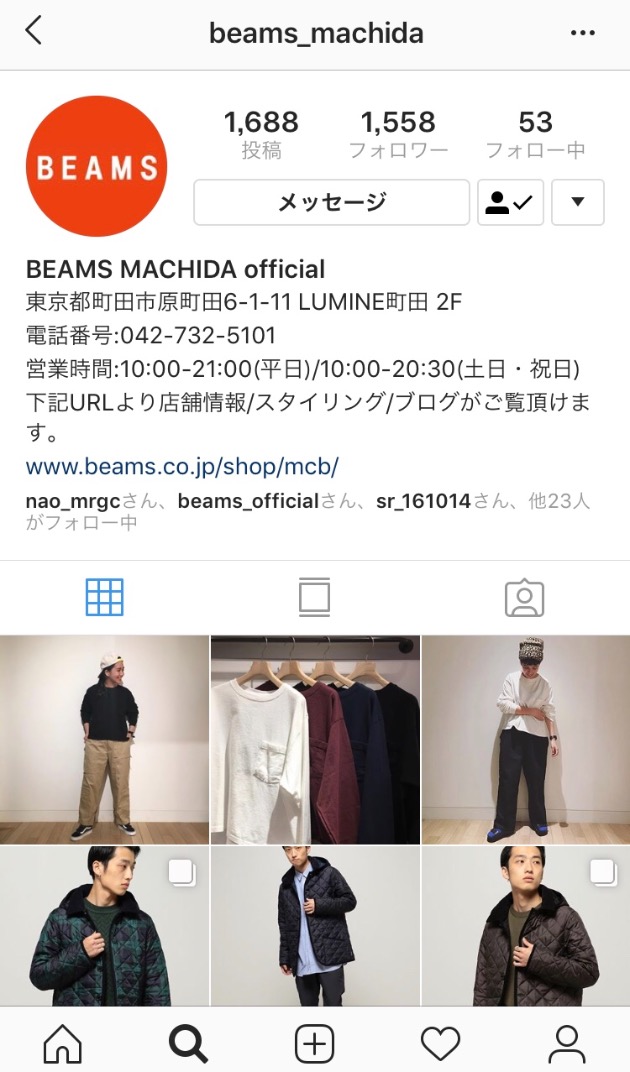Open the brown quilted jacket post
The image size is (630, 1072).
[526, 926]
